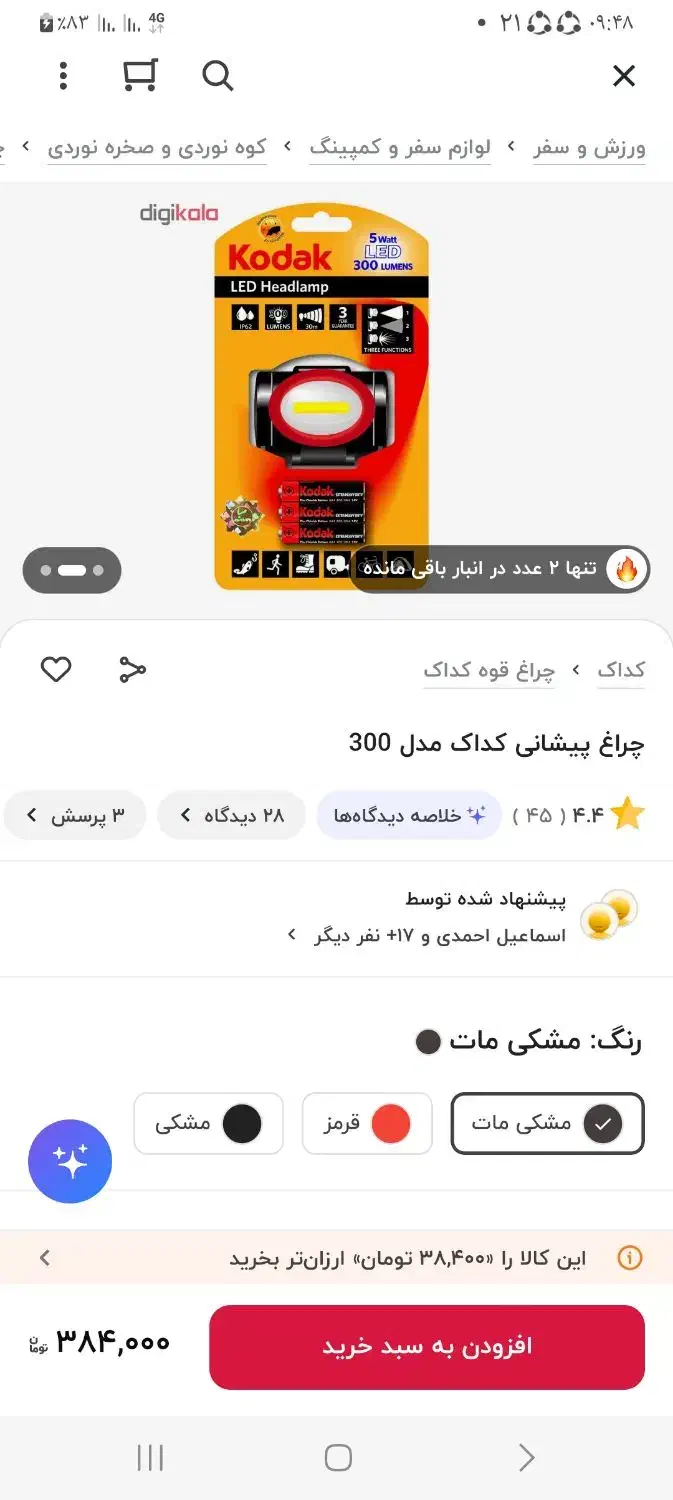Go to ورزش و سفر breadcrumb
Viewport: 673px width, 1500px height.
click(589, 148)
